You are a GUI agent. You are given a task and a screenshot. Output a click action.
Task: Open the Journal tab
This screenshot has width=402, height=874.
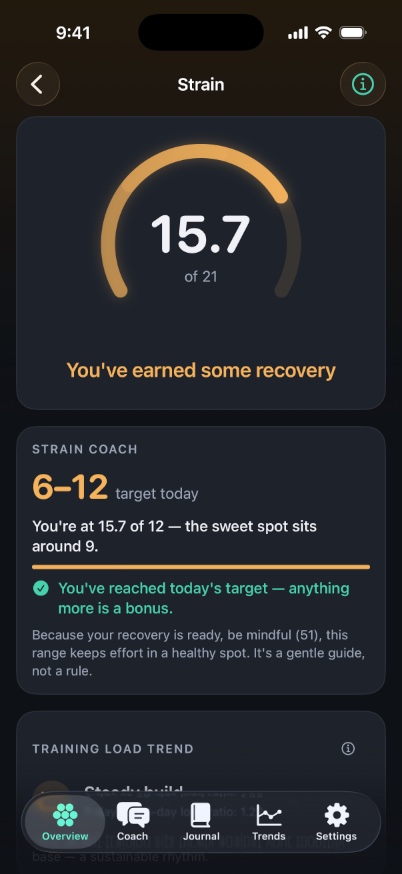point(201,822)
